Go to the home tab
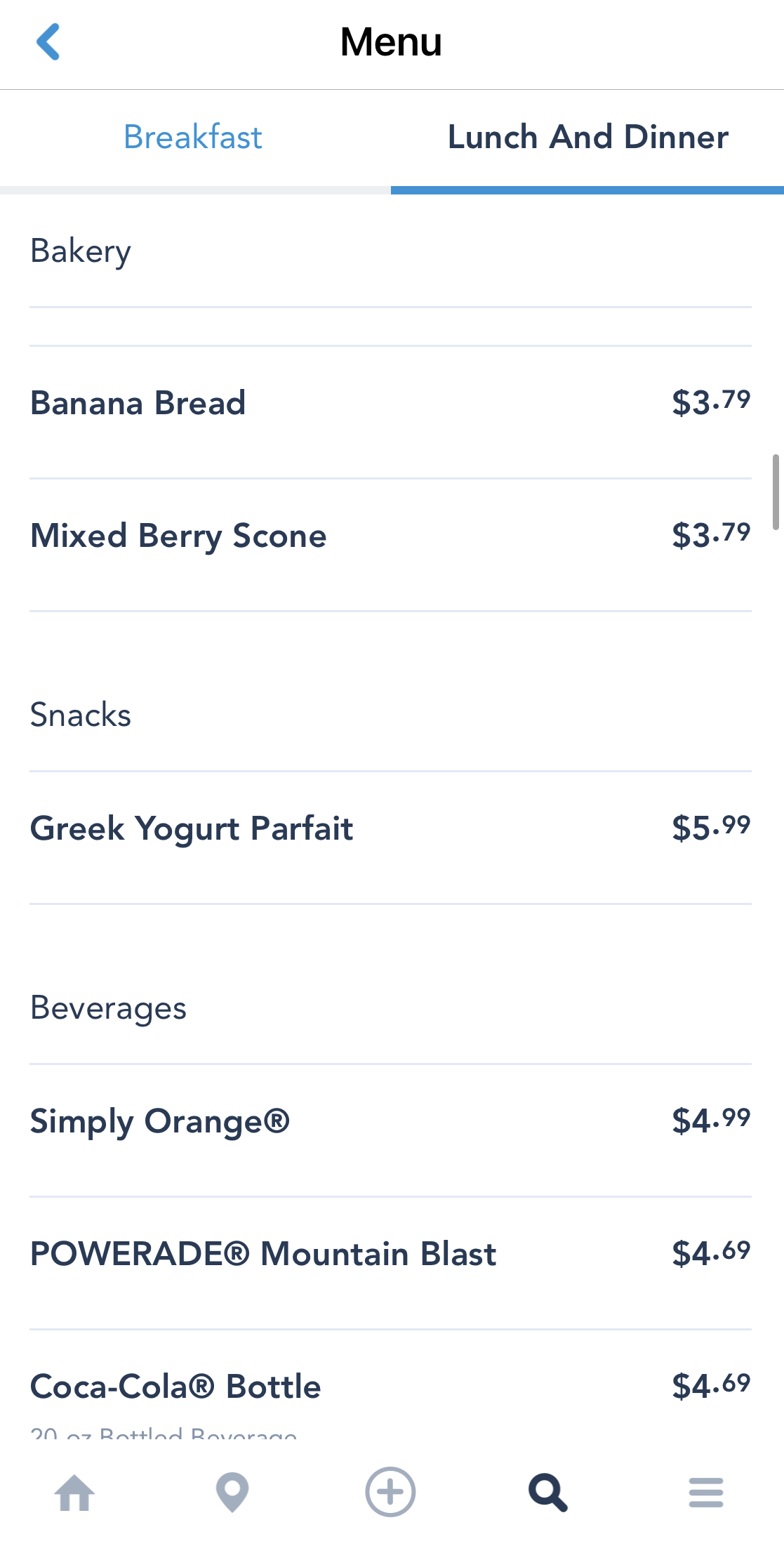 pos(75,1492)
